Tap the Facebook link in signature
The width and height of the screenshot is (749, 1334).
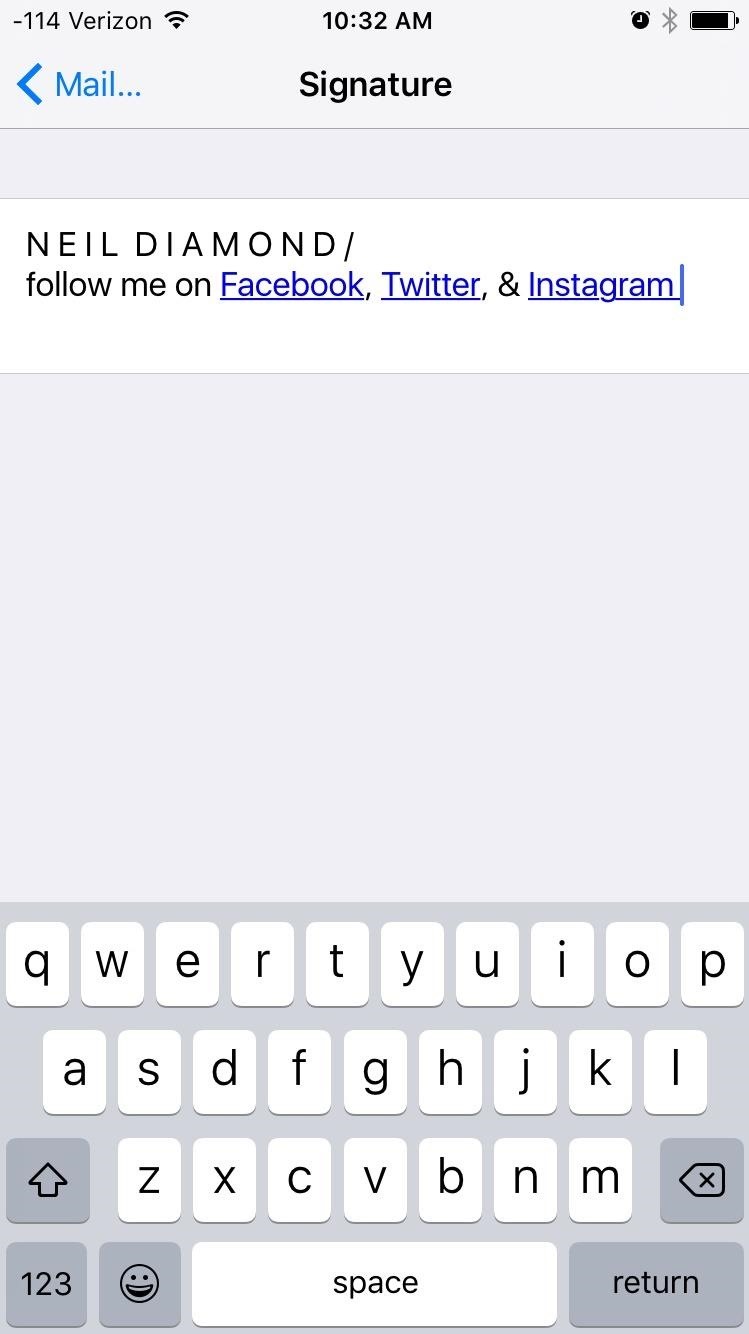pos(291,285)
